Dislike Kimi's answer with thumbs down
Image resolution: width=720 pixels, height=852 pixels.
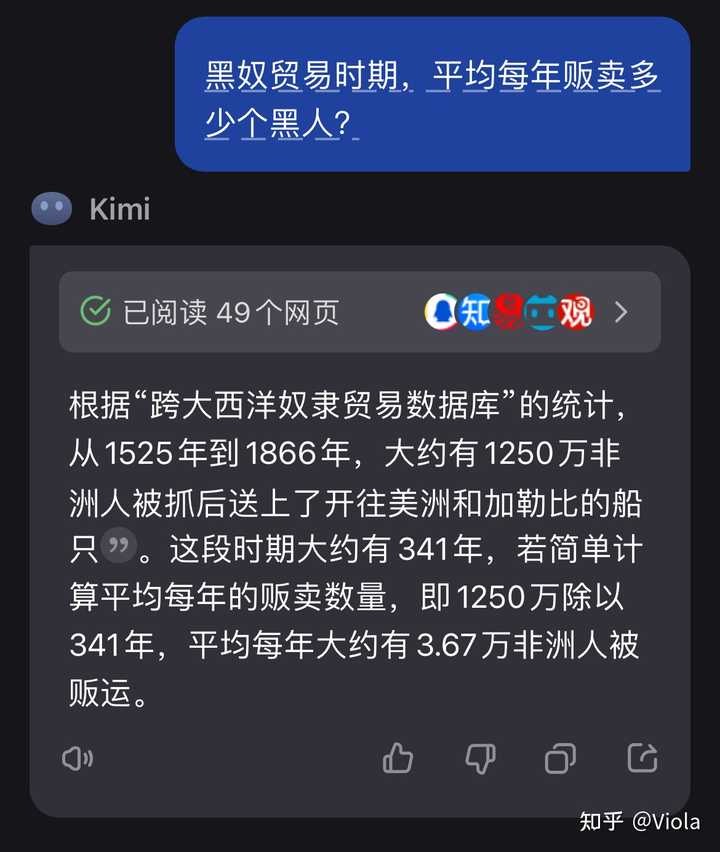(480, 759)
